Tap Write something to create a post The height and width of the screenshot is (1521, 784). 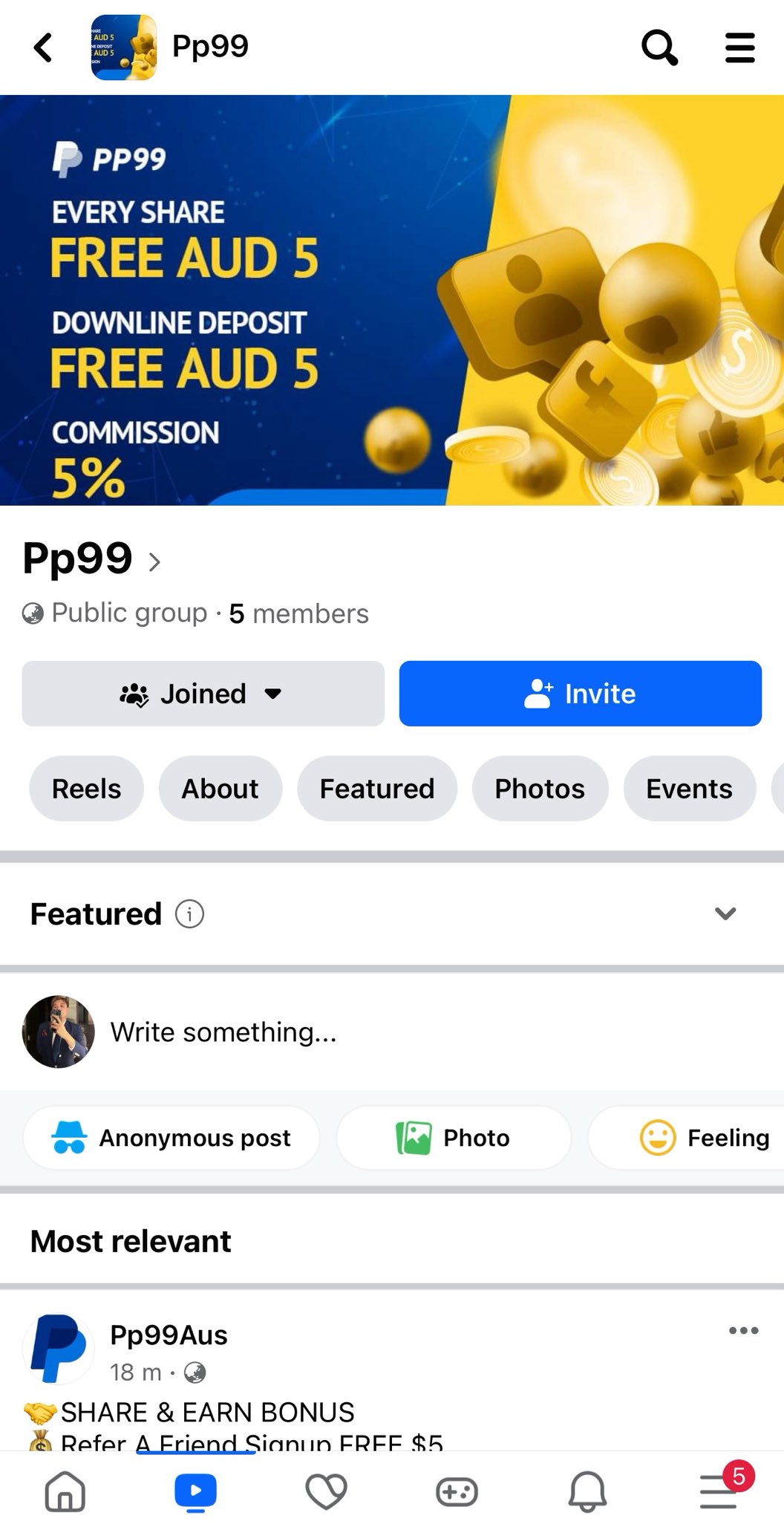tap(223, 1032)
